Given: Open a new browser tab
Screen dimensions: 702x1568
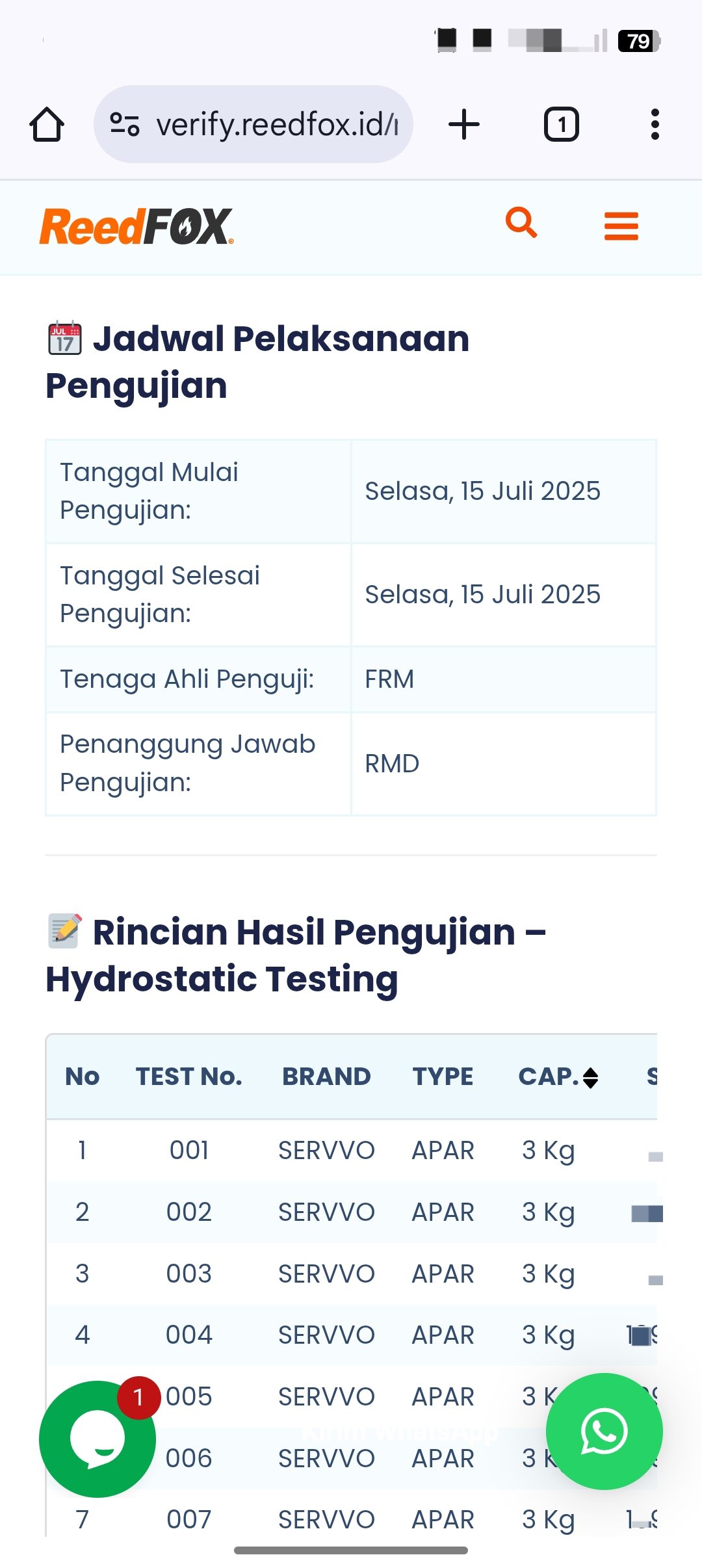Looking at the screenshot, I should pyautogui.click(x=464, y=124).
